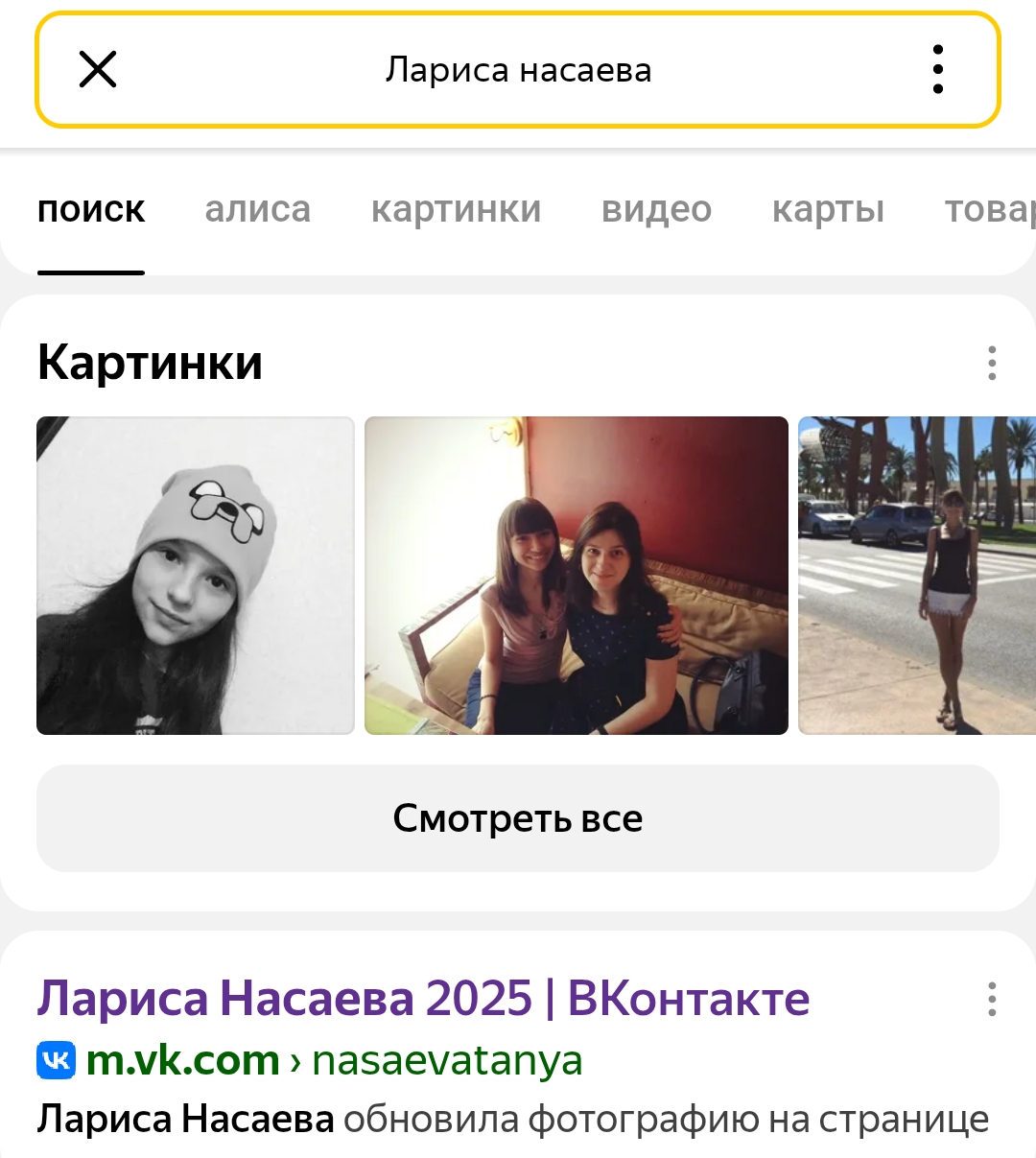Switch to the partially visible товары tab
The image size is (1036, 1158).
(990, 209)
